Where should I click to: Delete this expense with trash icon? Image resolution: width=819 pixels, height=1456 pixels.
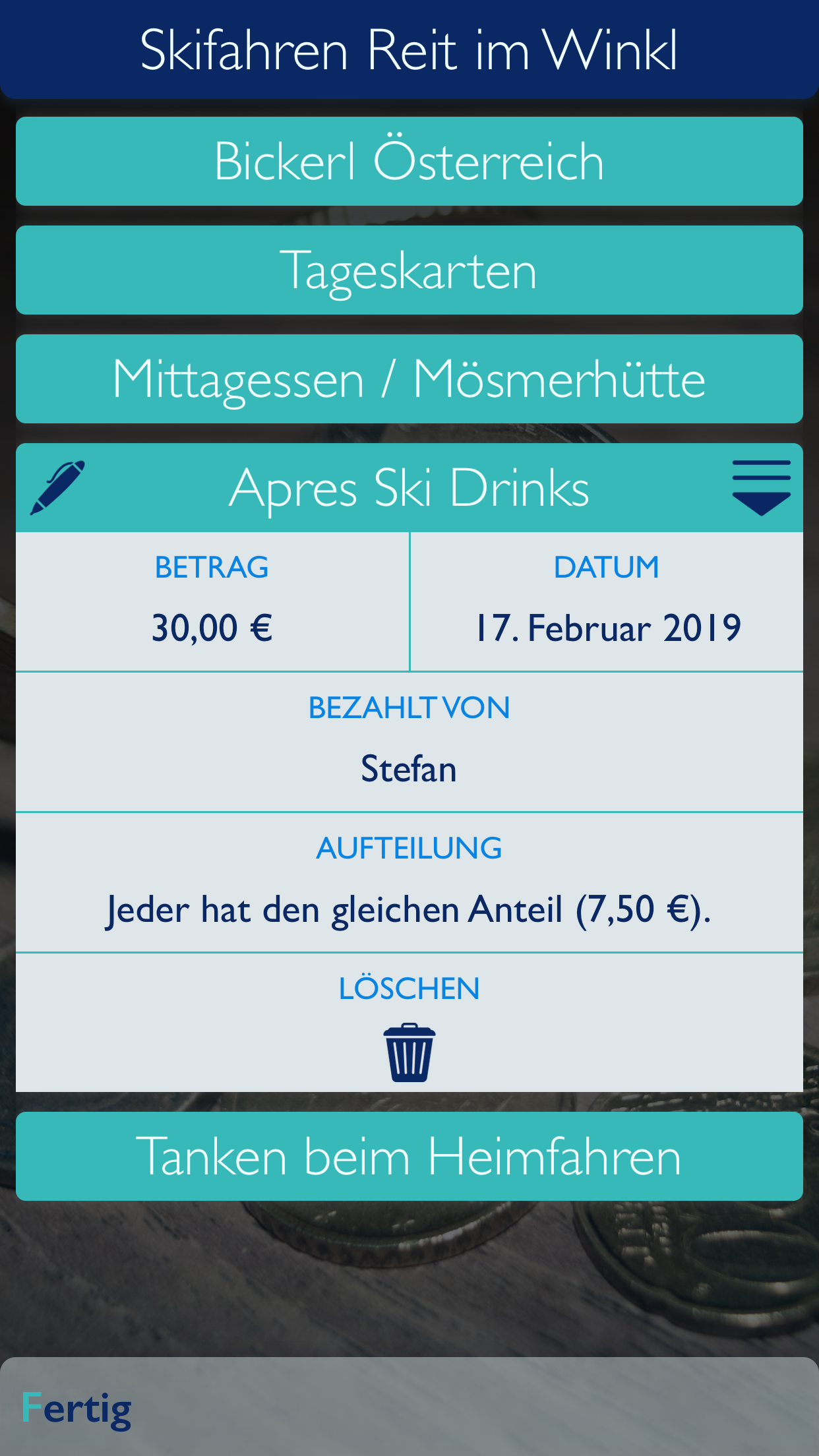tap(409, 1052)
